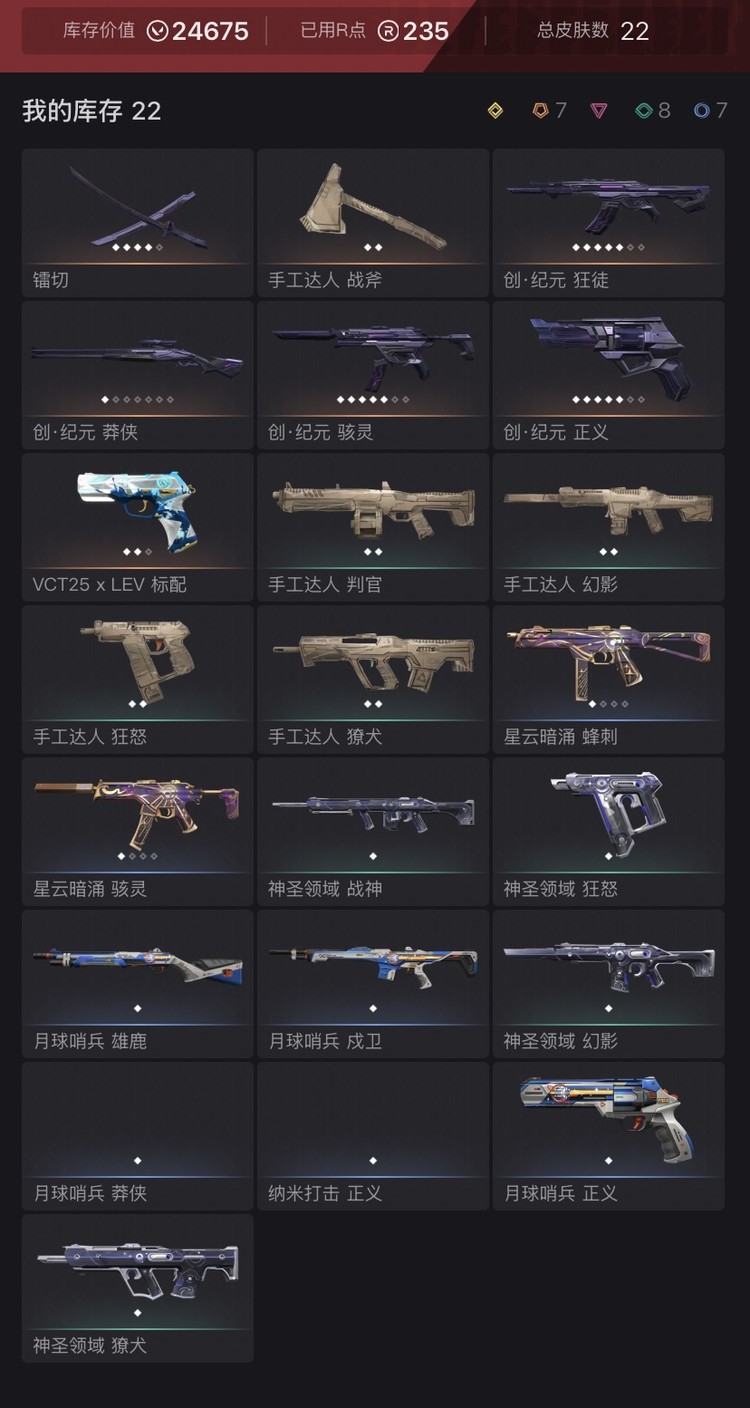Select the 月球哨兵 戍卫 skin card
This screenshot has height=1408, width=750.
[373, 983]
